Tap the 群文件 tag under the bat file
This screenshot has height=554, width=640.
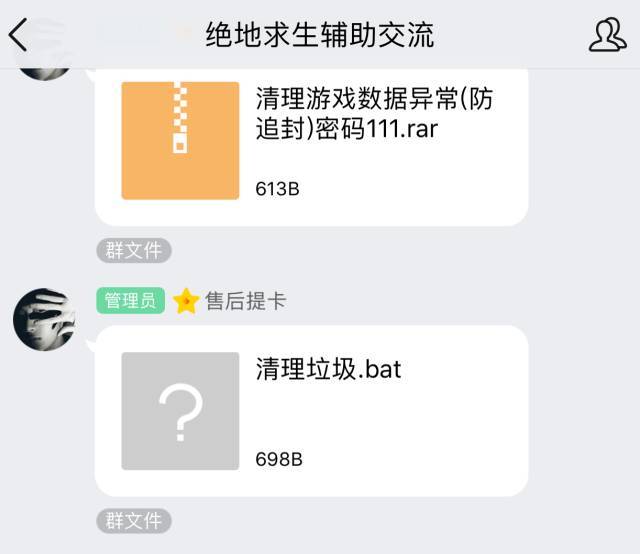pyautogui.click(x=134, y=520)
